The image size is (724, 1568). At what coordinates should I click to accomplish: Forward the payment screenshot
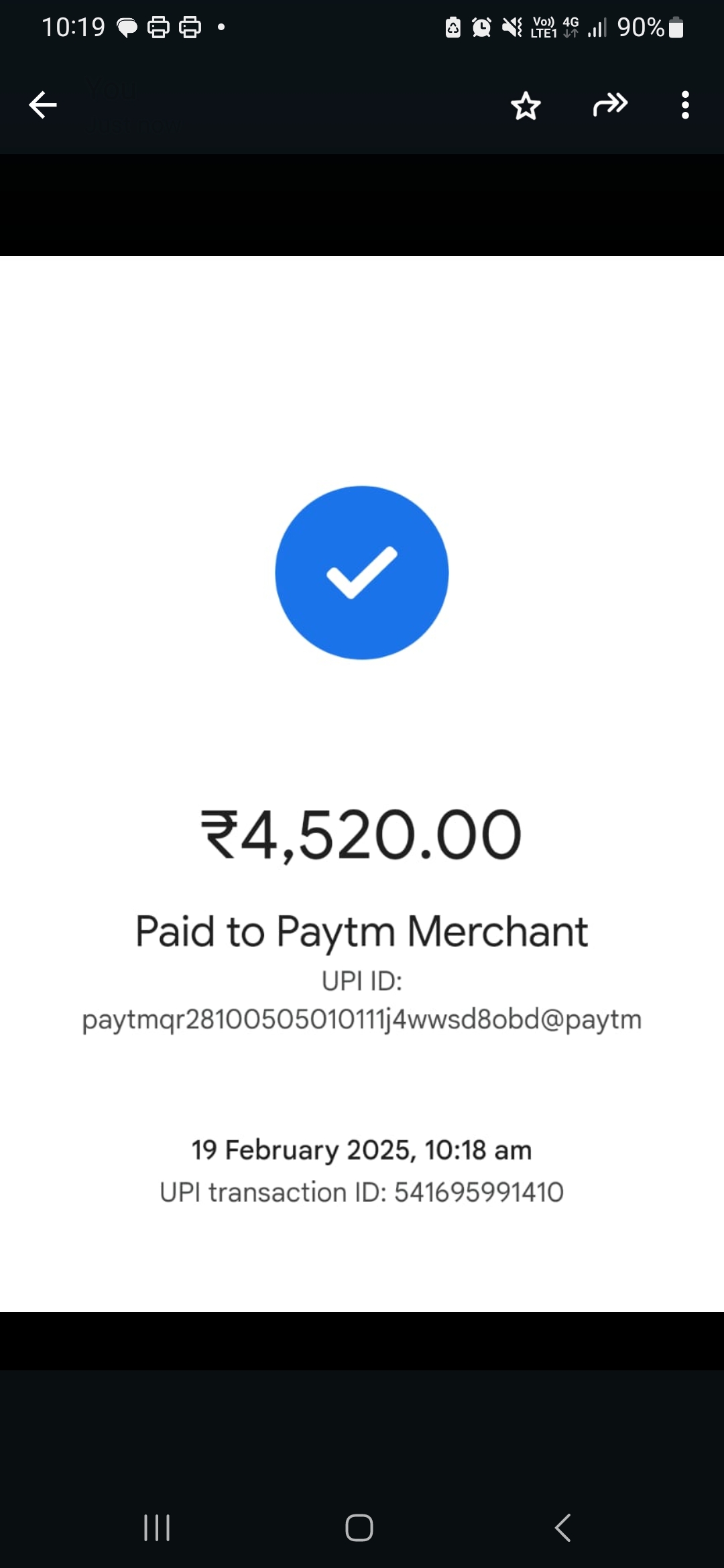pos(610,105)
